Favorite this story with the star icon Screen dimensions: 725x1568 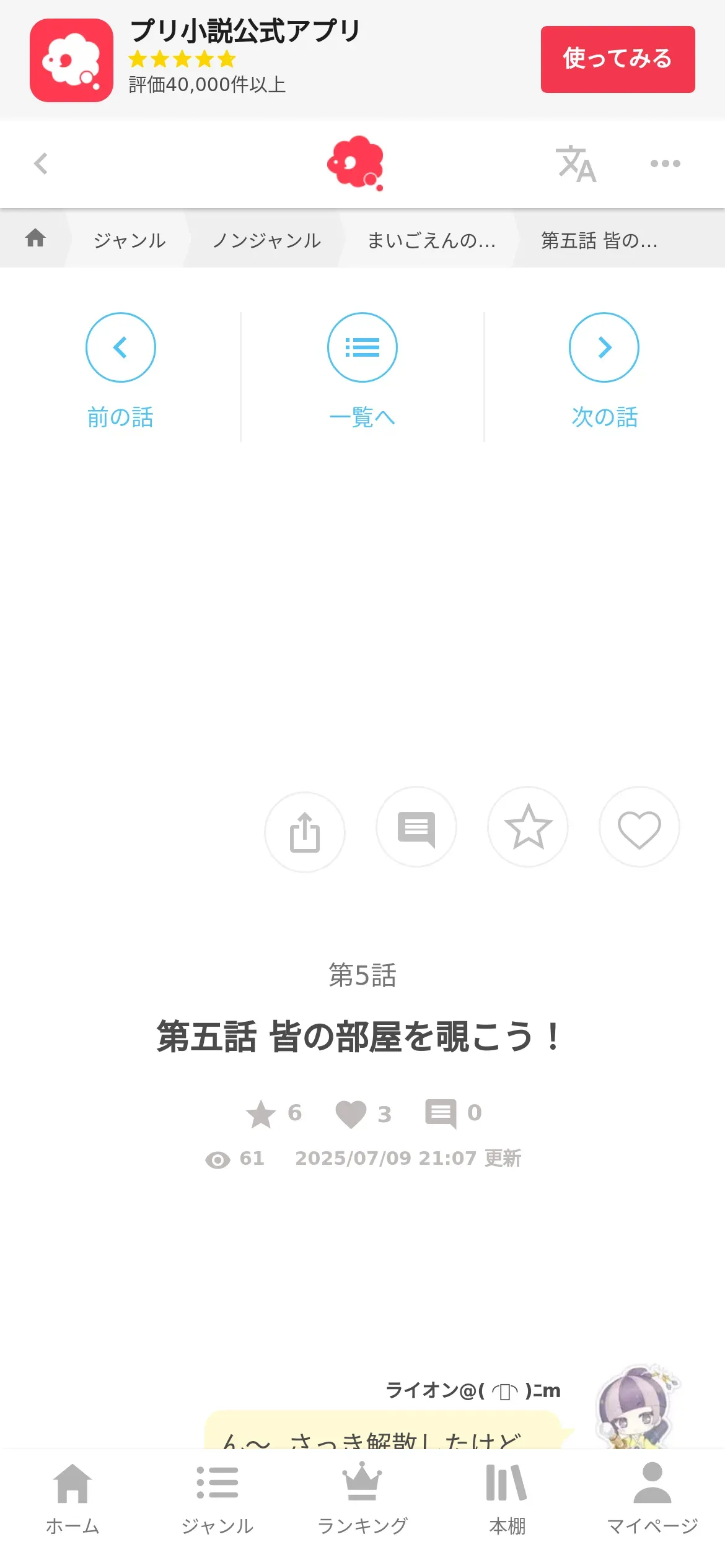pos(528,827)
